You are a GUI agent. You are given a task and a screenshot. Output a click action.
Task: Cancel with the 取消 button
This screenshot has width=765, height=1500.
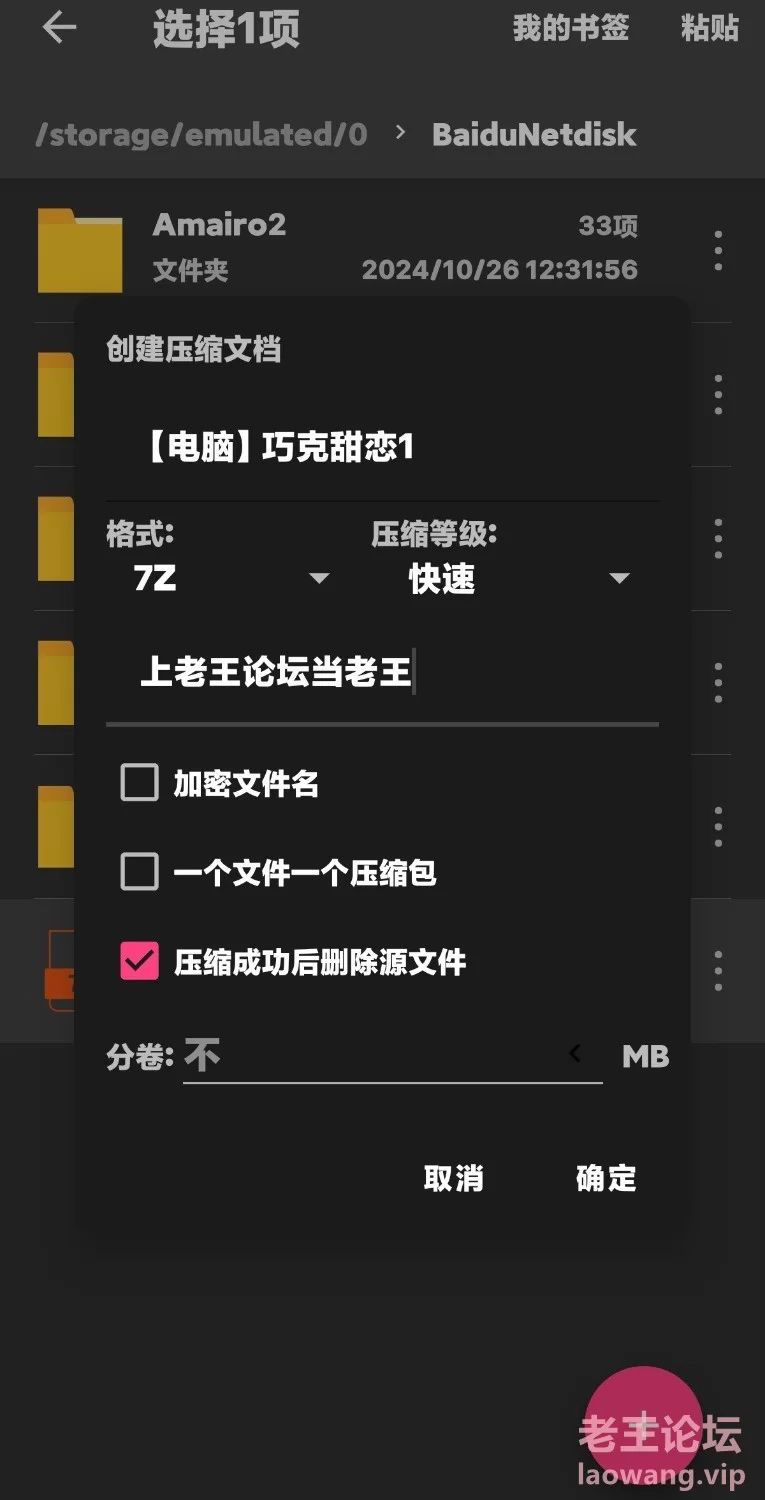coord(453,1178)
